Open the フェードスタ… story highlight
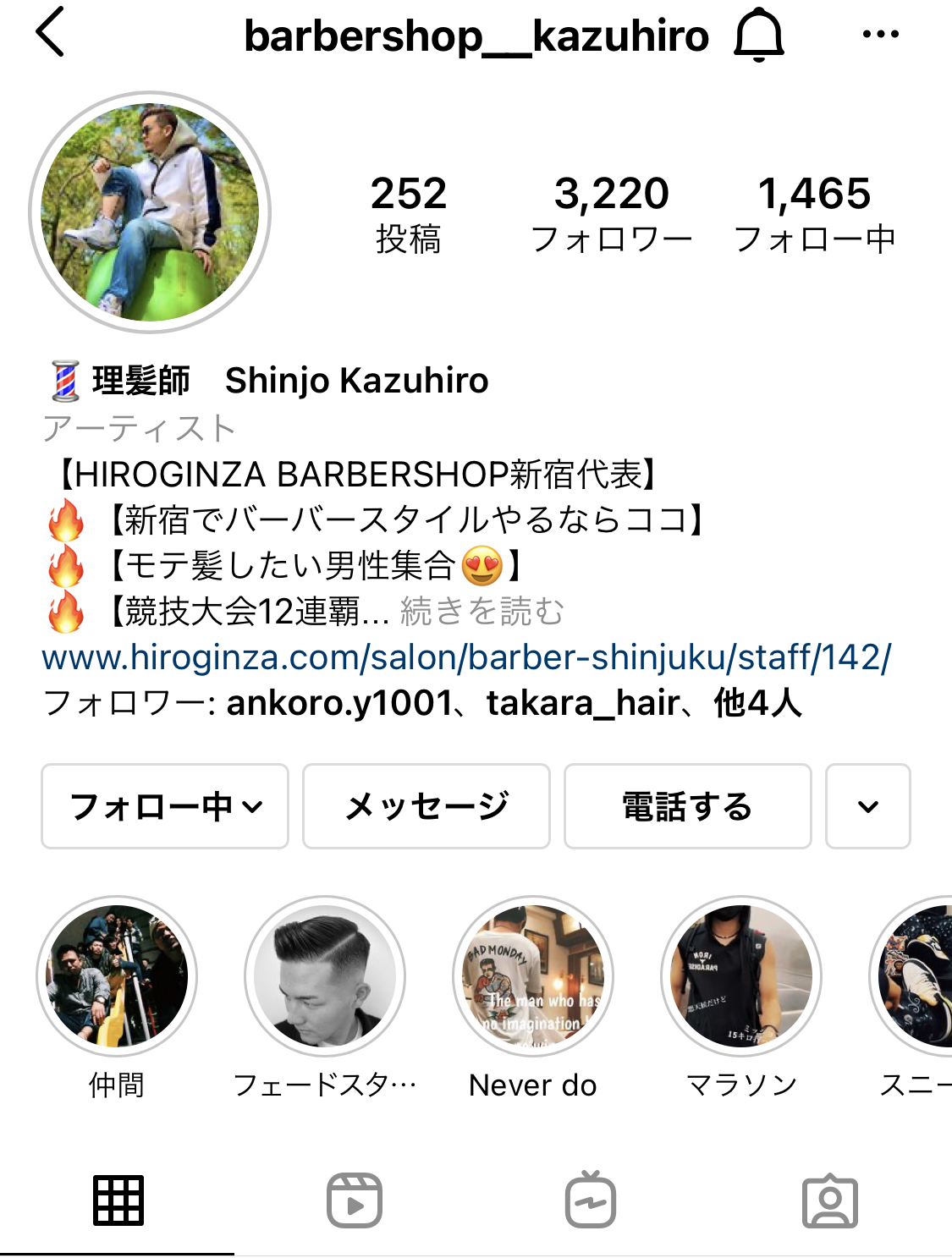The image size is (952, 1258). [x=325, y=976]
